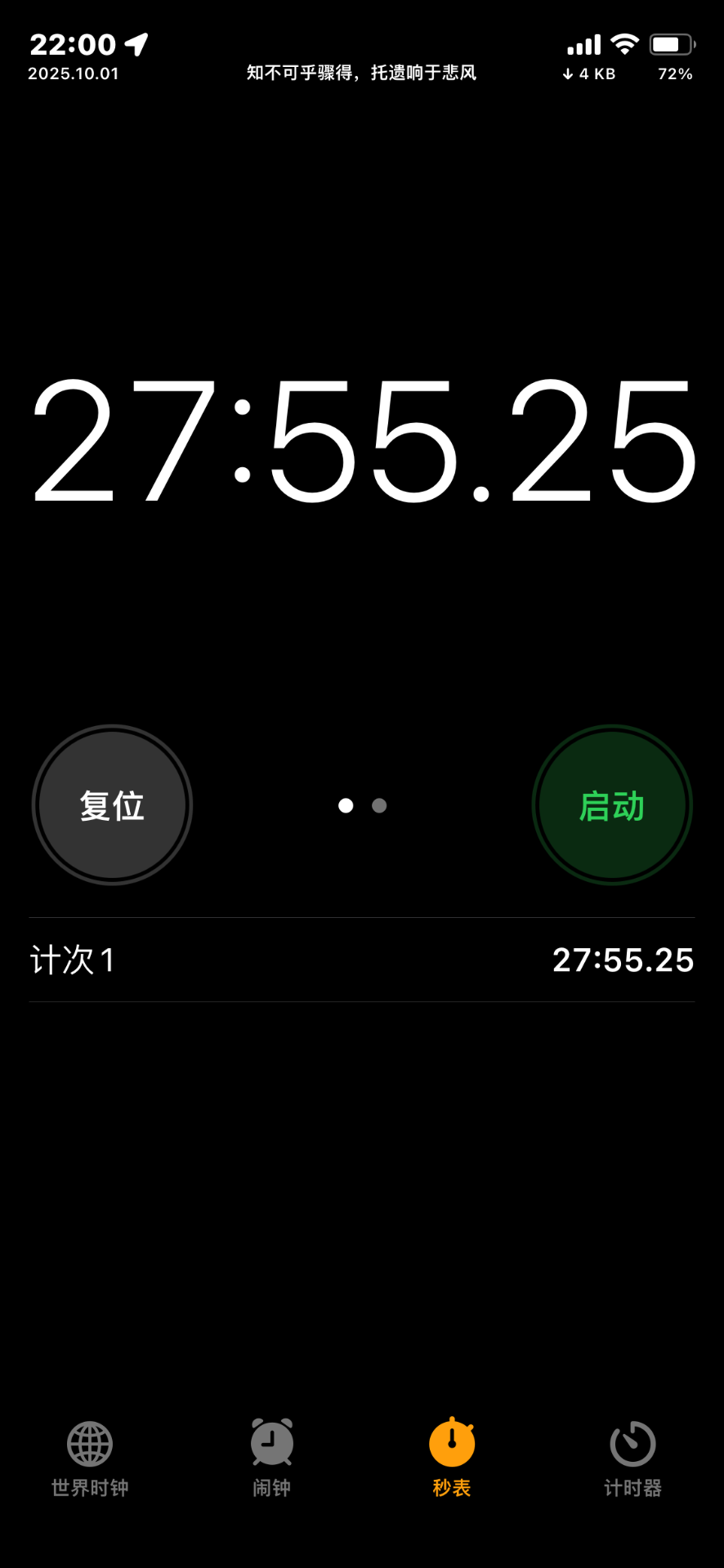Go to the 计时器 timer tab

632,1459
